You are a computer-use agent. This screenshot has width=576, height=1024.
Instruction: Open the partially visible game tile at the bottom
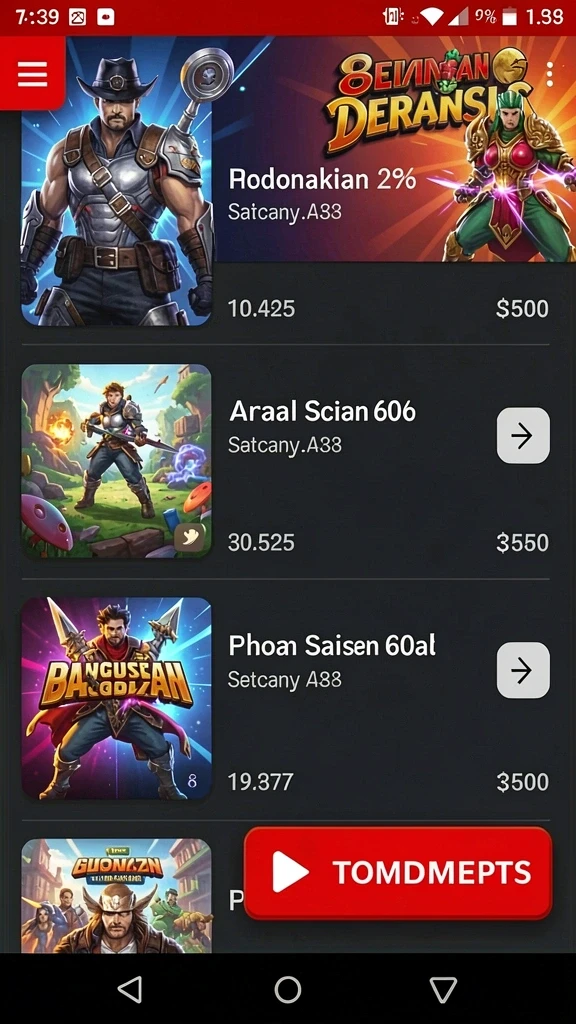pos(117,895)
